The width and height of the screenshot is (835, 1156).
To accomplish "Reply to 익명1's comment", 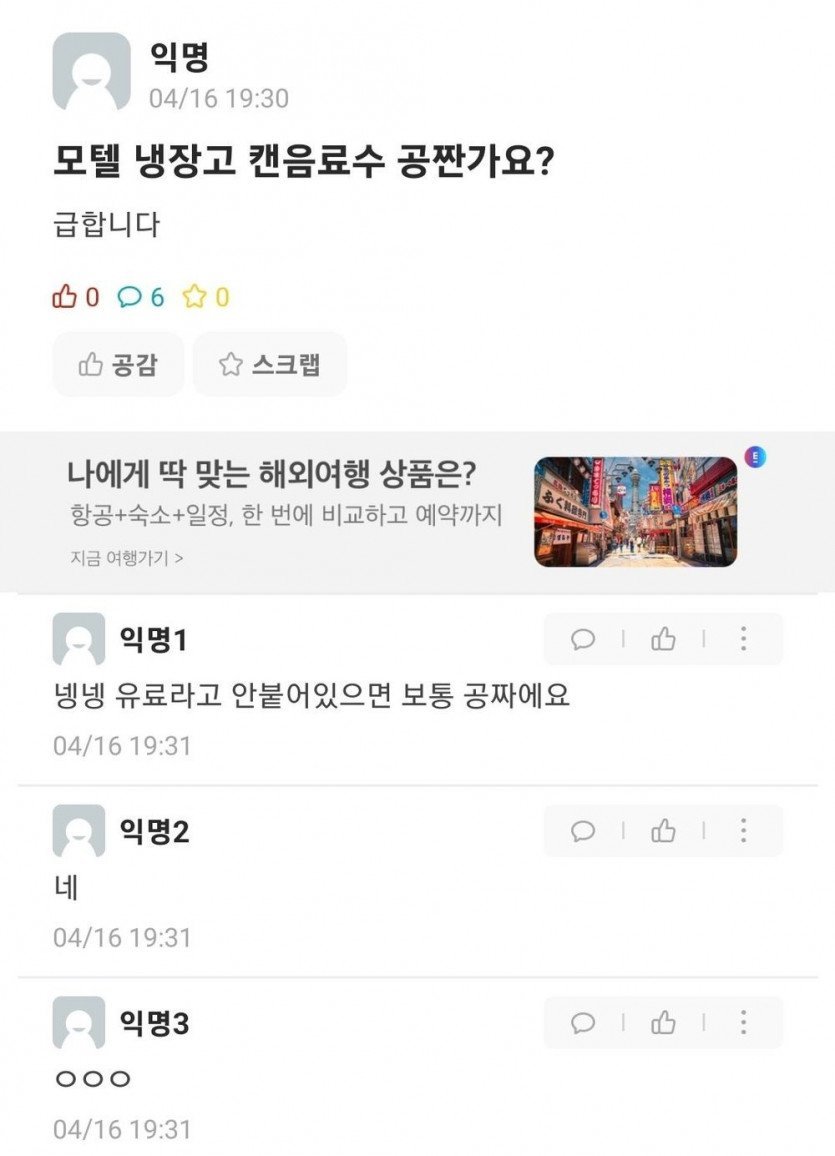I will (x=583, y=639).
